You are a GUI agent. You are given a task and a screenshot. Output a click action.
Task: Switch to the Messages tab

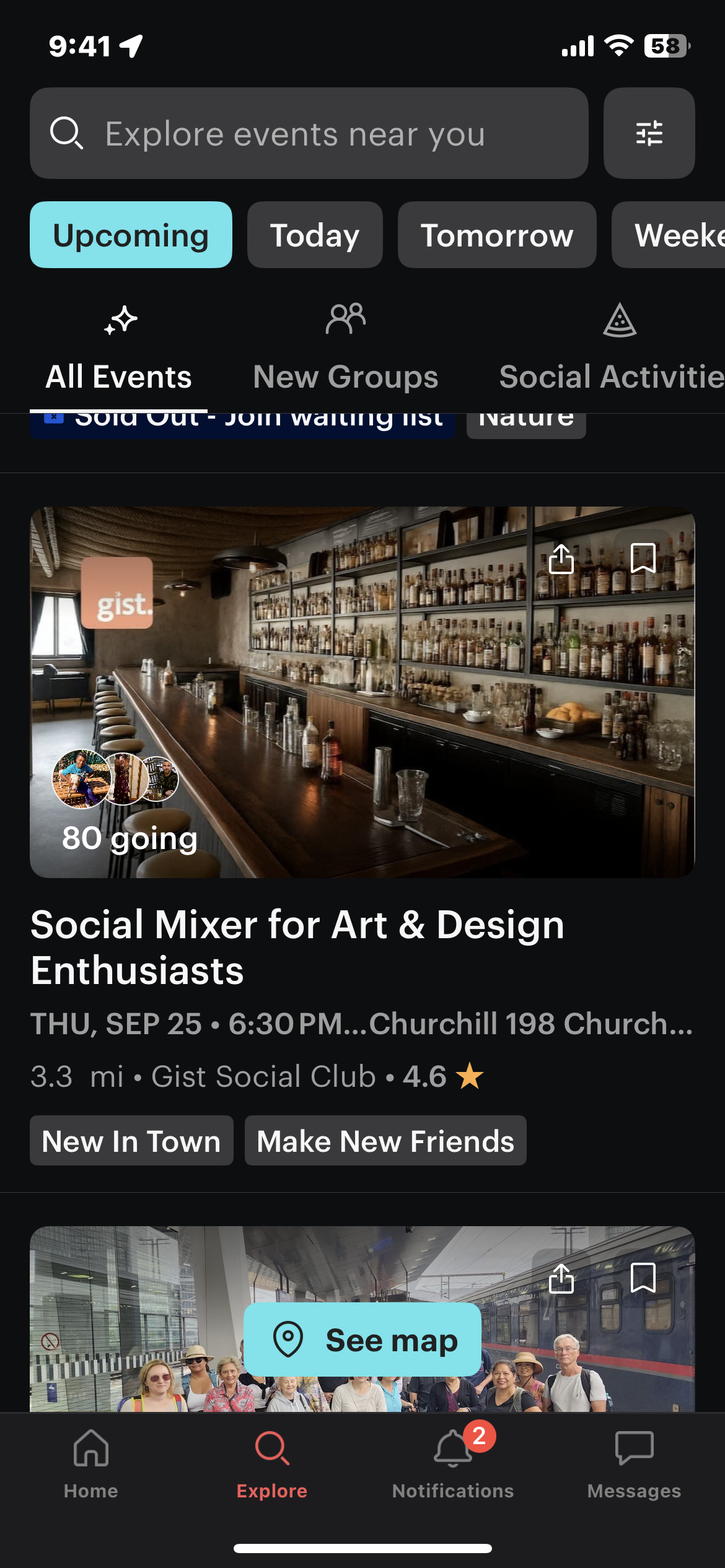tap(634, 1464)
